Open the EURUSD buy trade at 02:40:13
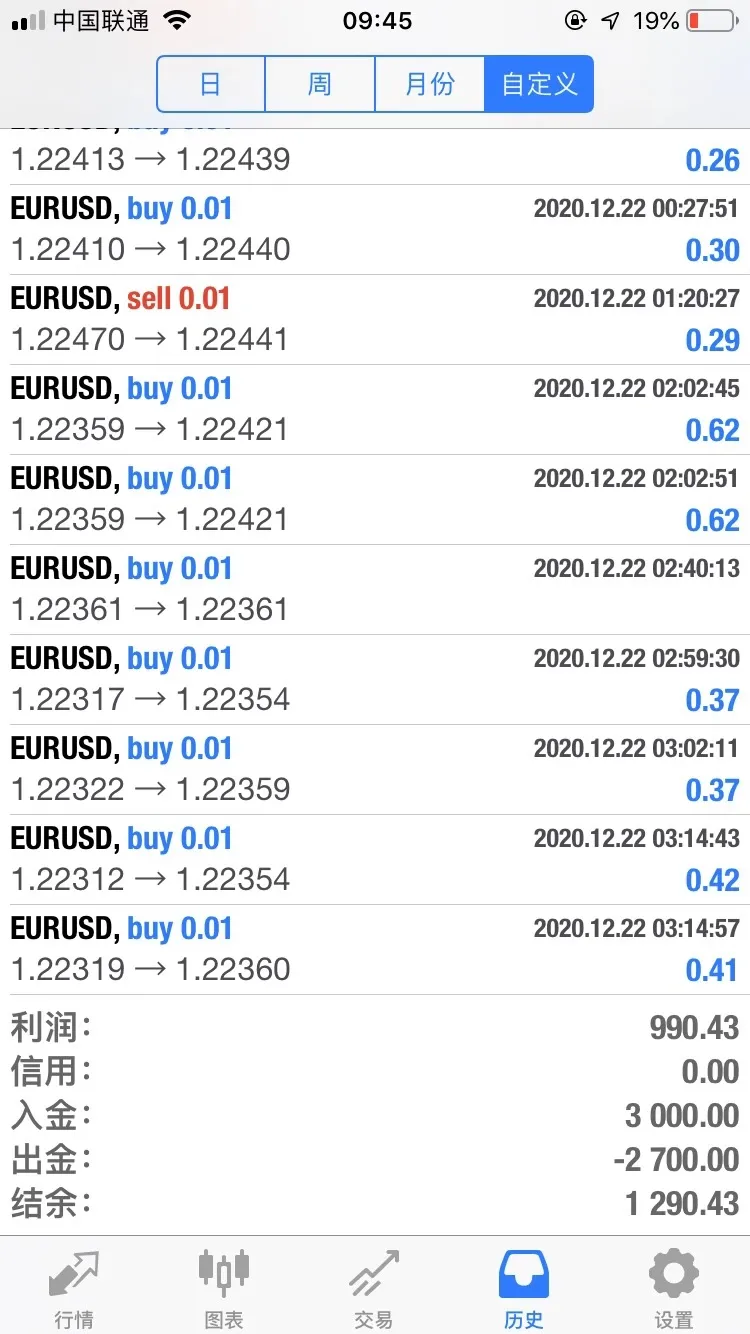This screenshot has height=1334, width=750. pos(375,590)
